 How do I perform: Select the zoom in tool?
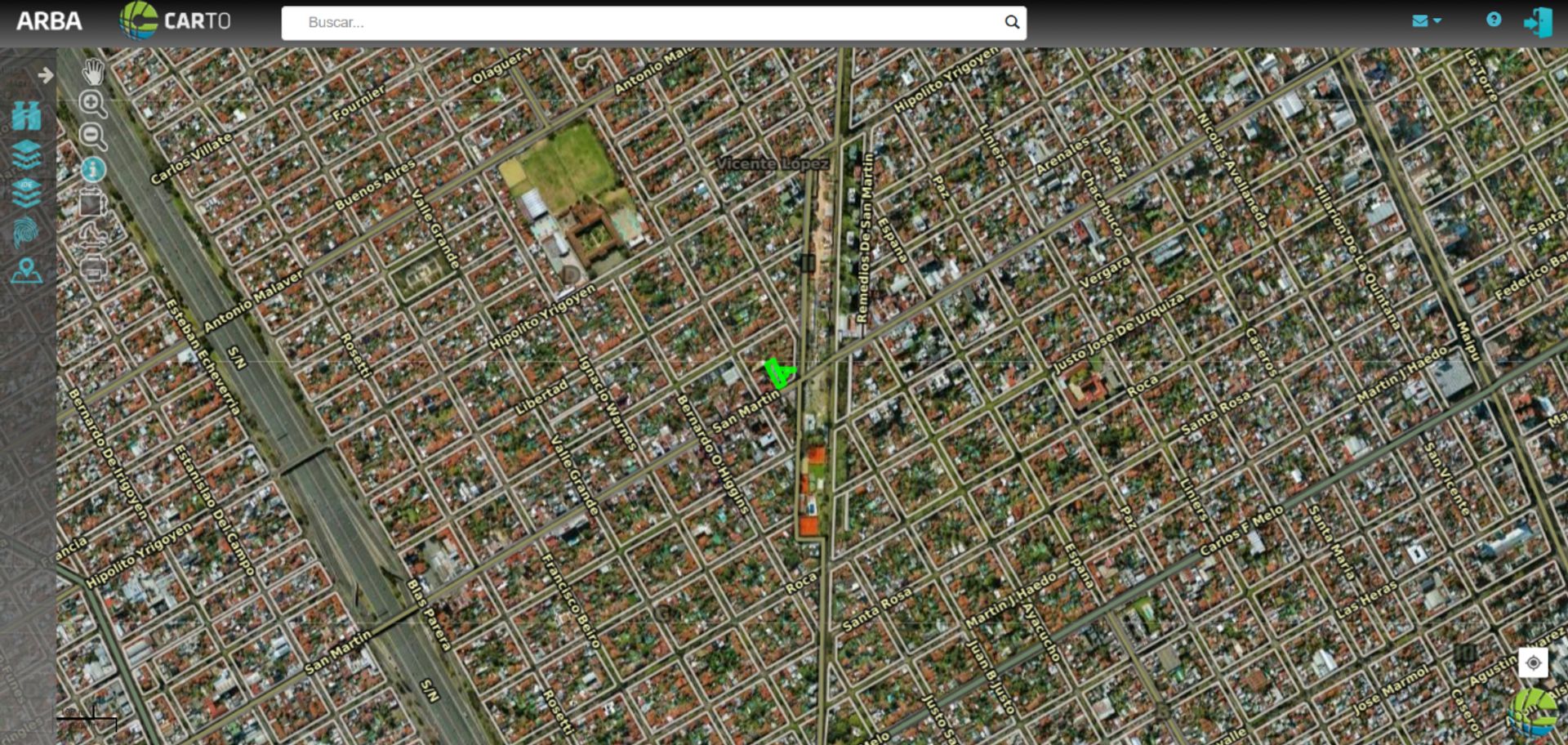(x=92, y=104)
